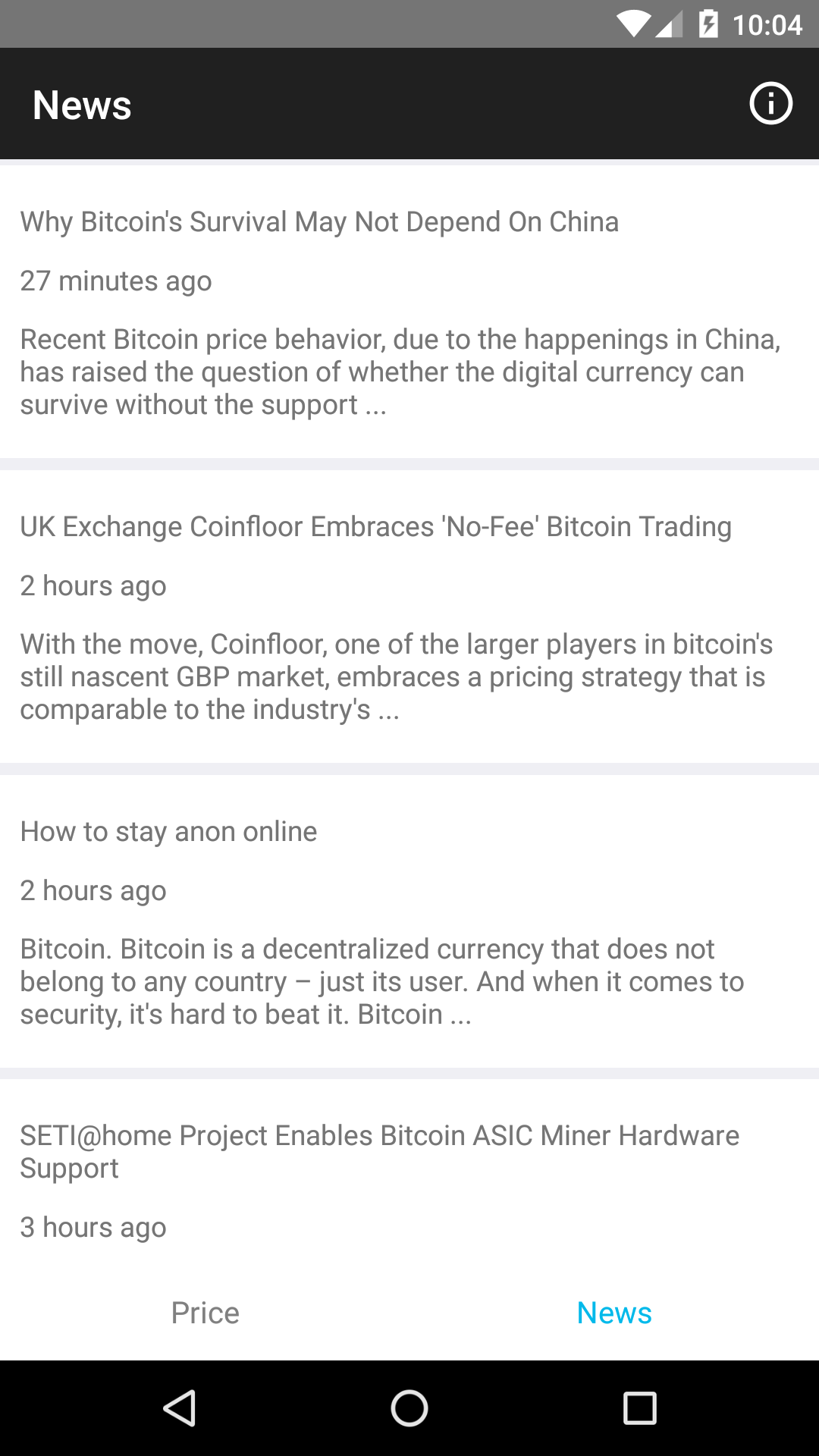Read the UK Exchange Coinfloor No-Fee article
Screen dimensions: 819x1456
(409, 617)
